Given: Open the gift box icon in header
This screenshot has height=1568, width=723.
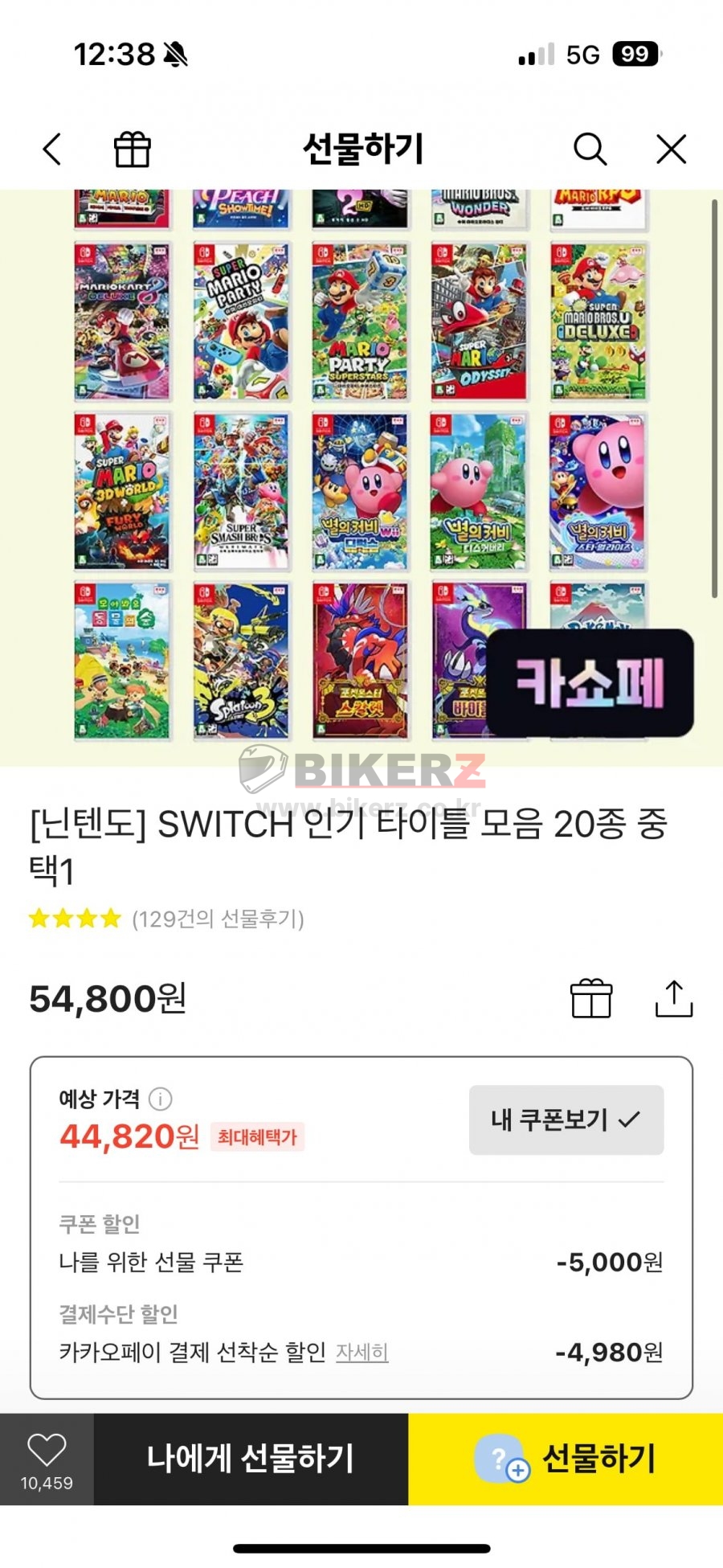Looking at the screenshot, I should [x=133, y=149].
